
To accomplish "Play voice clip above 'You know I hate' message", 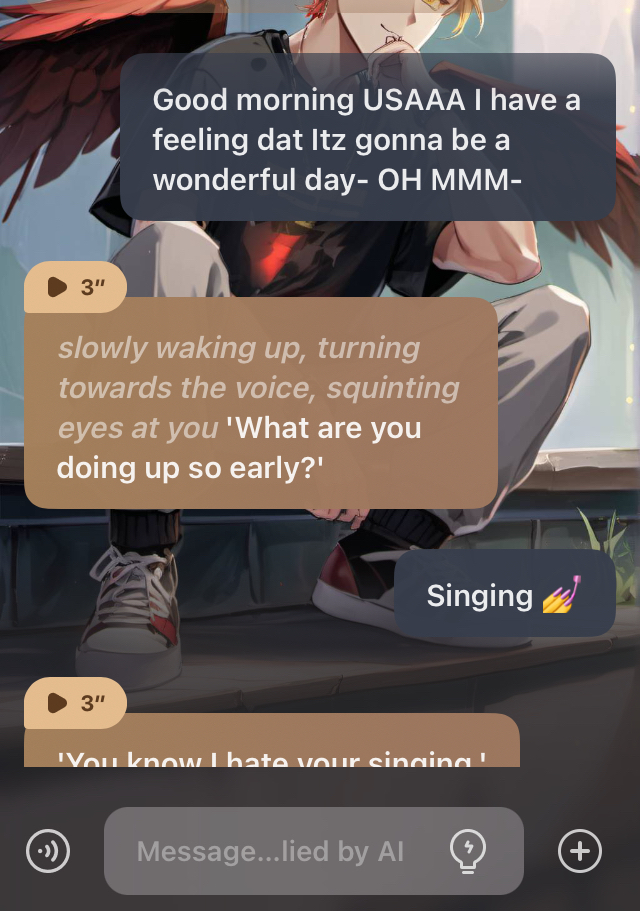I will (74, 703).
